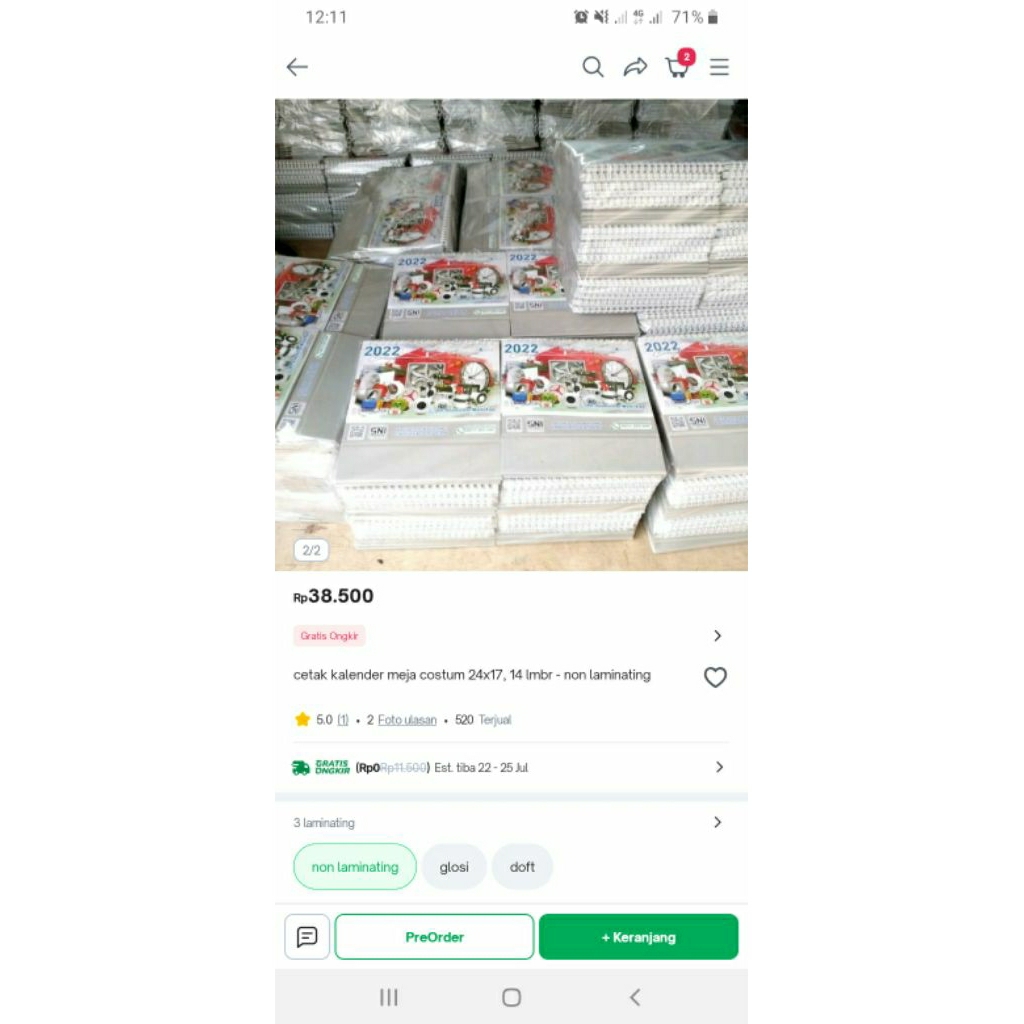Viewport: 1024px width, 1024px height.
Task: Select the non laminating chip
Action: coord(355,867)
